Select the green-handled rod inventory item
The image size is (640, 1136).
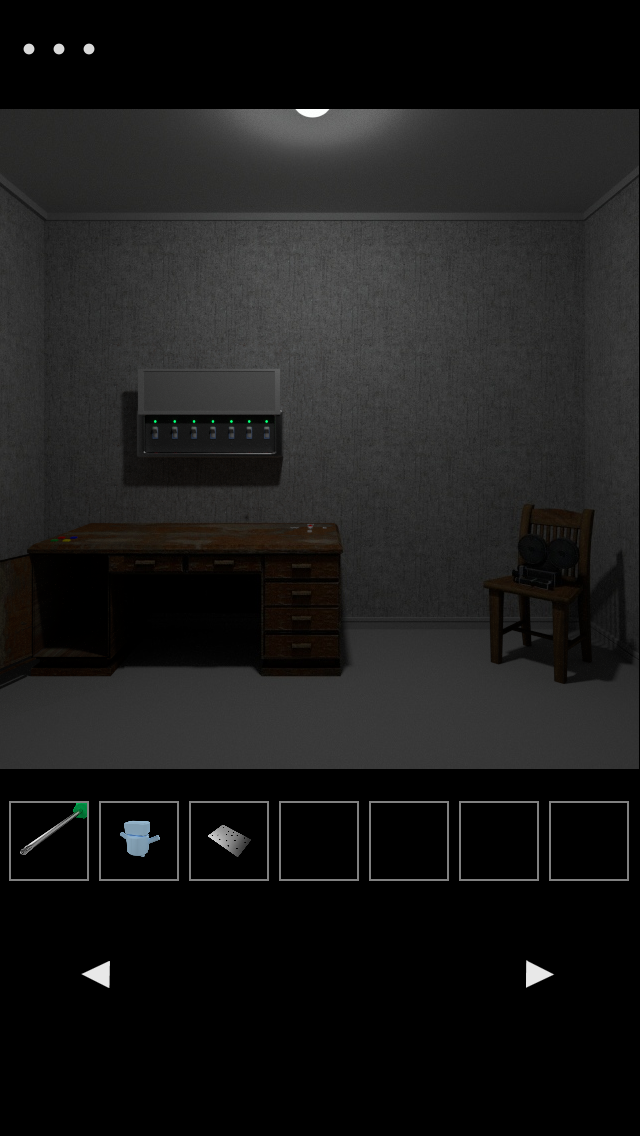click(49, 841)
